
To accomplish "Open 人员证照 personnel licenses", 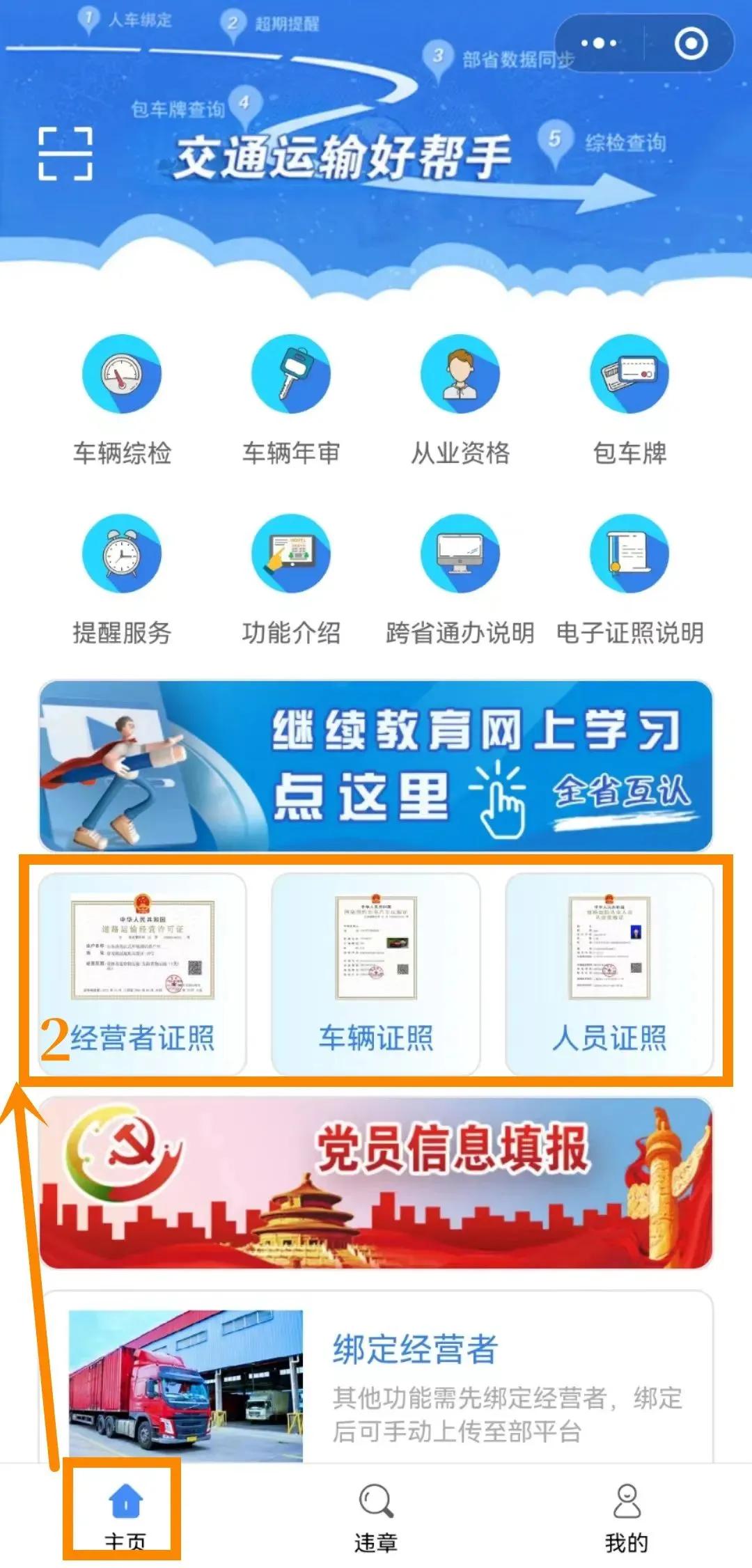I will (x=609, y=973).
